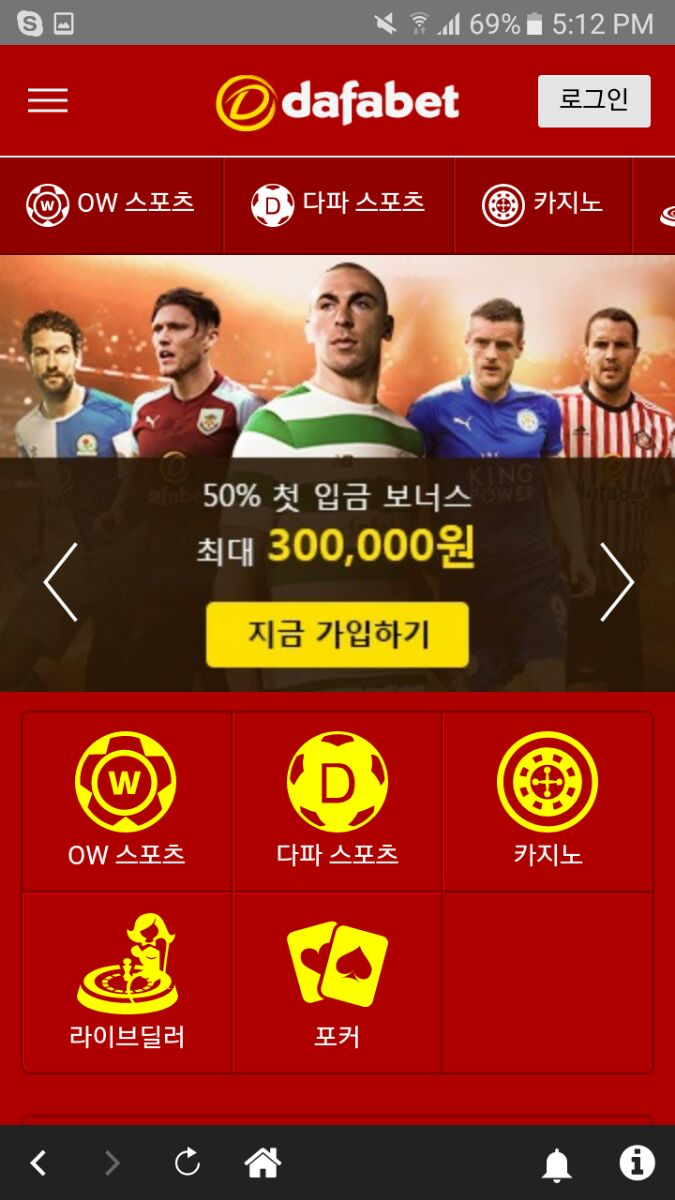Switch to the 다파 스포츠 top tab
The image size is (675, 1200).
click(338, 205)
